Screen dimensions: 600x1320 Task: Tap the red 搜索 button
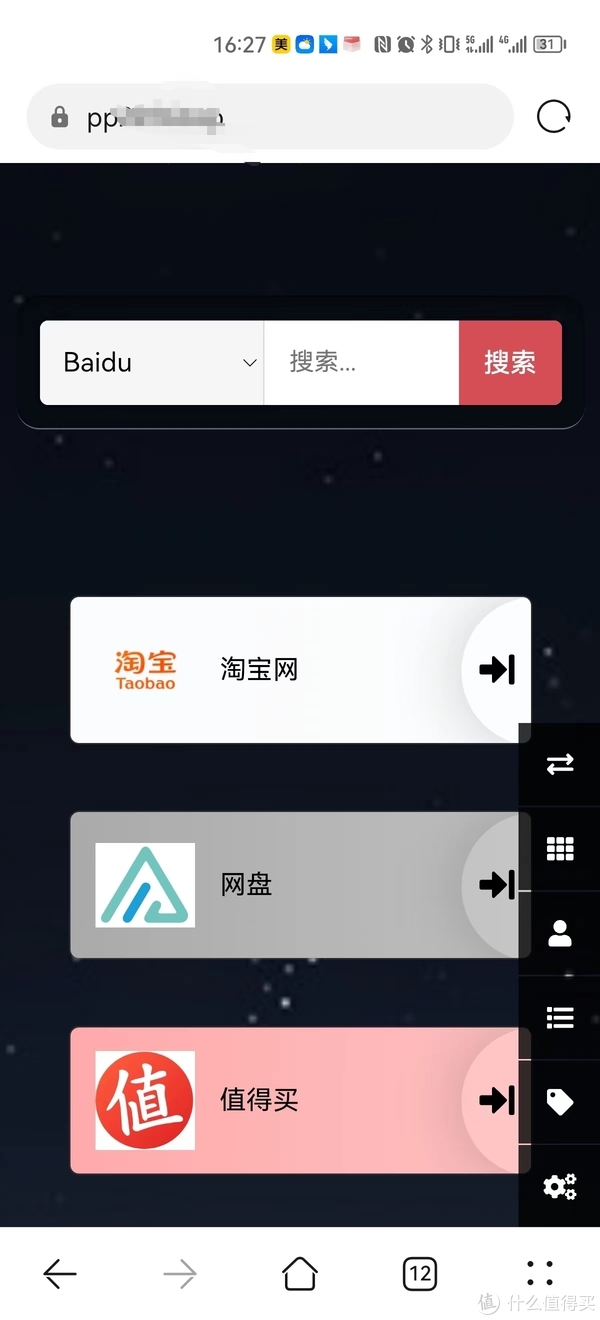pos(510,362)
